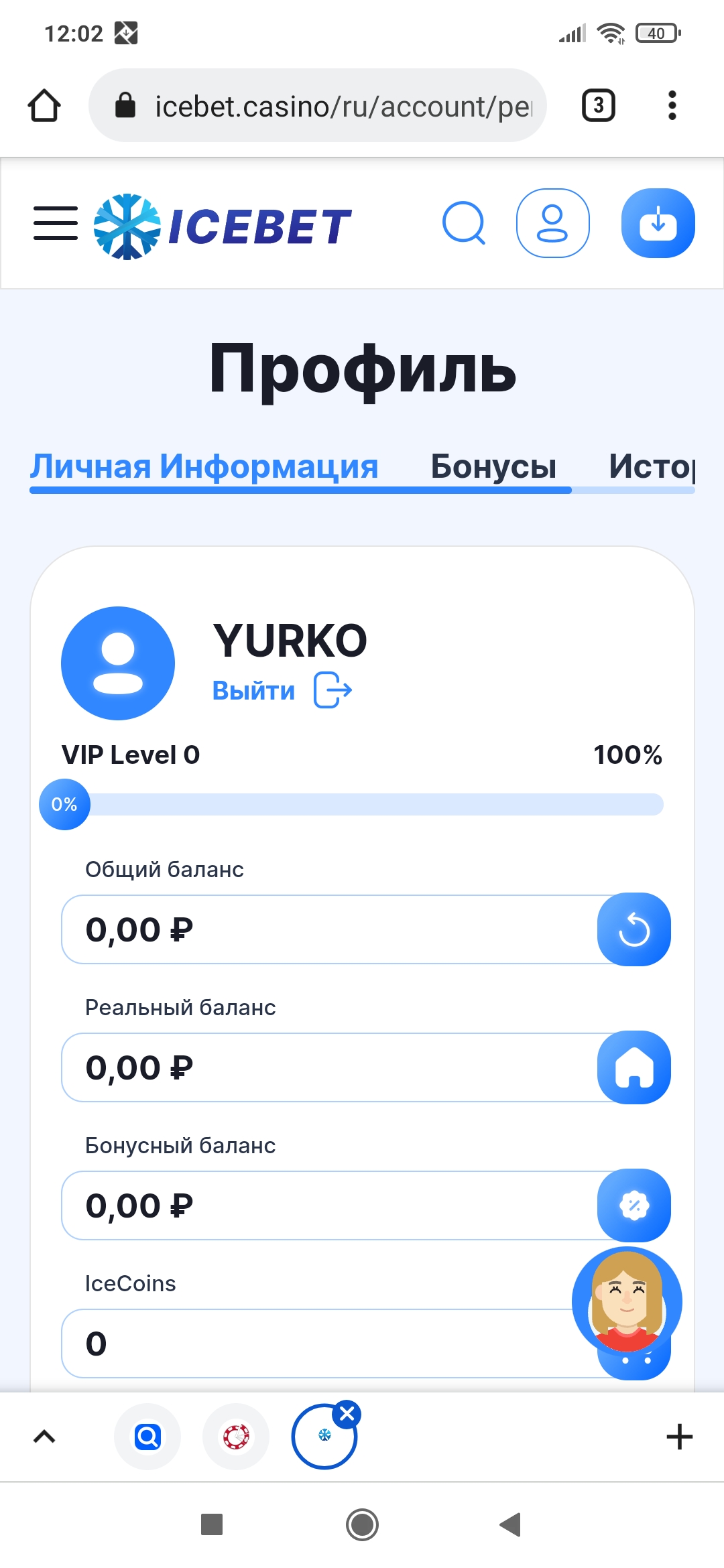
Task: Switch to the Бонусы tab
Action: 493,466
